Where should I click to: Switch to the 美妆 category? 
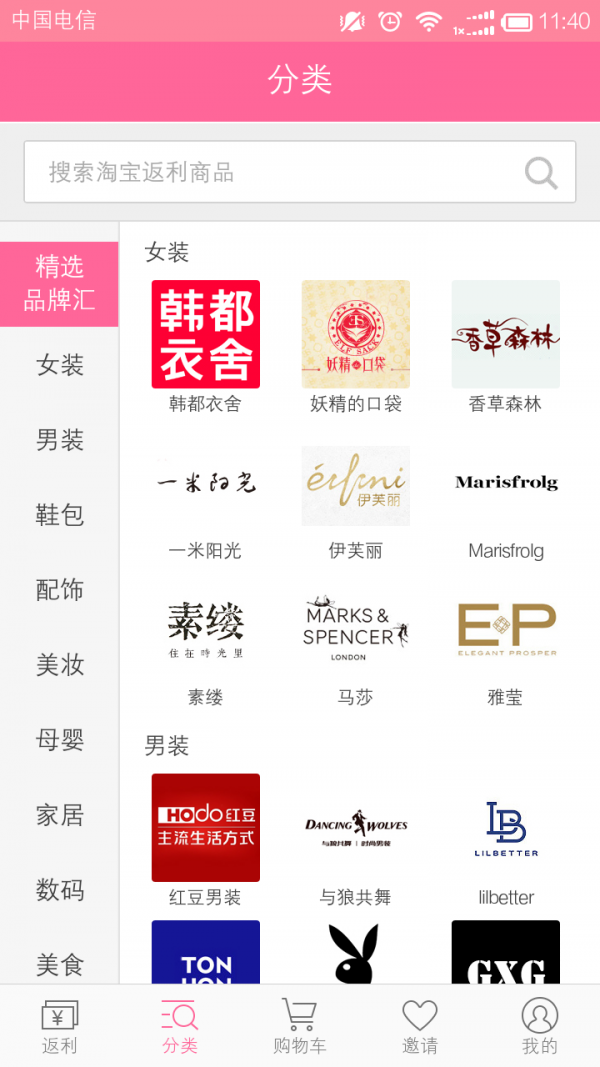pos(60,665)
